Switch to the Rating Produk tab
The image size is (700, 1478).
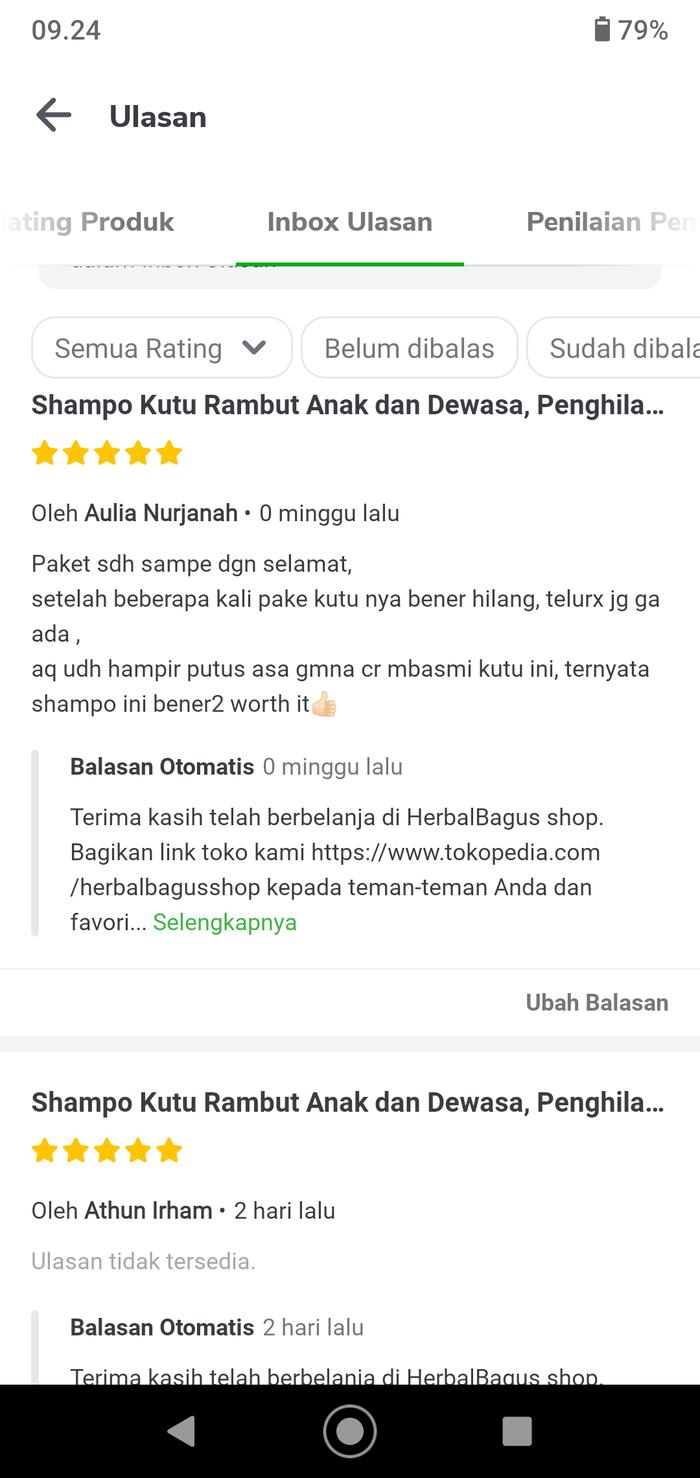point(90,222)
